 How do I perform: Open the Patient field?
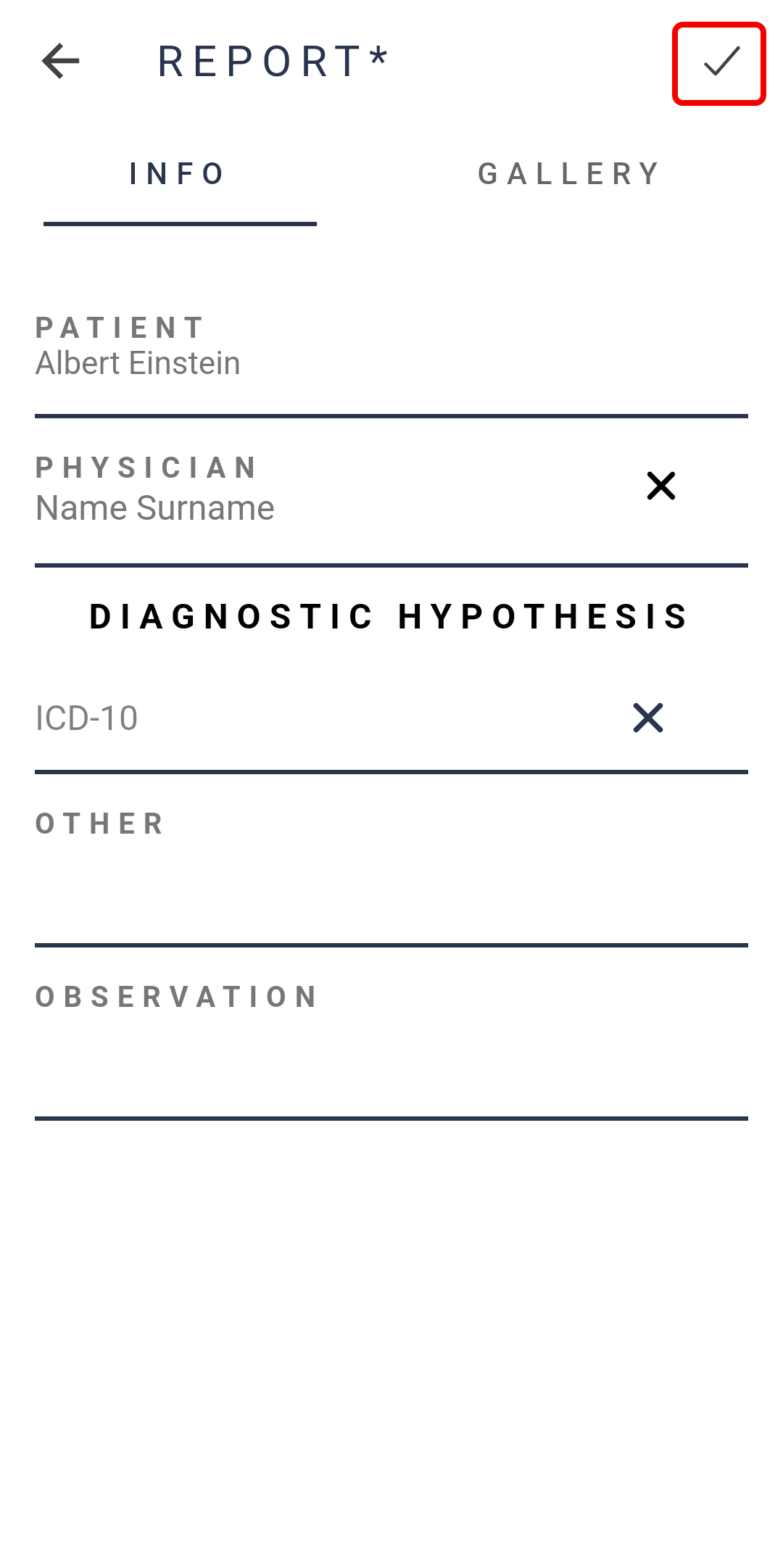click(x=391, y=348)
